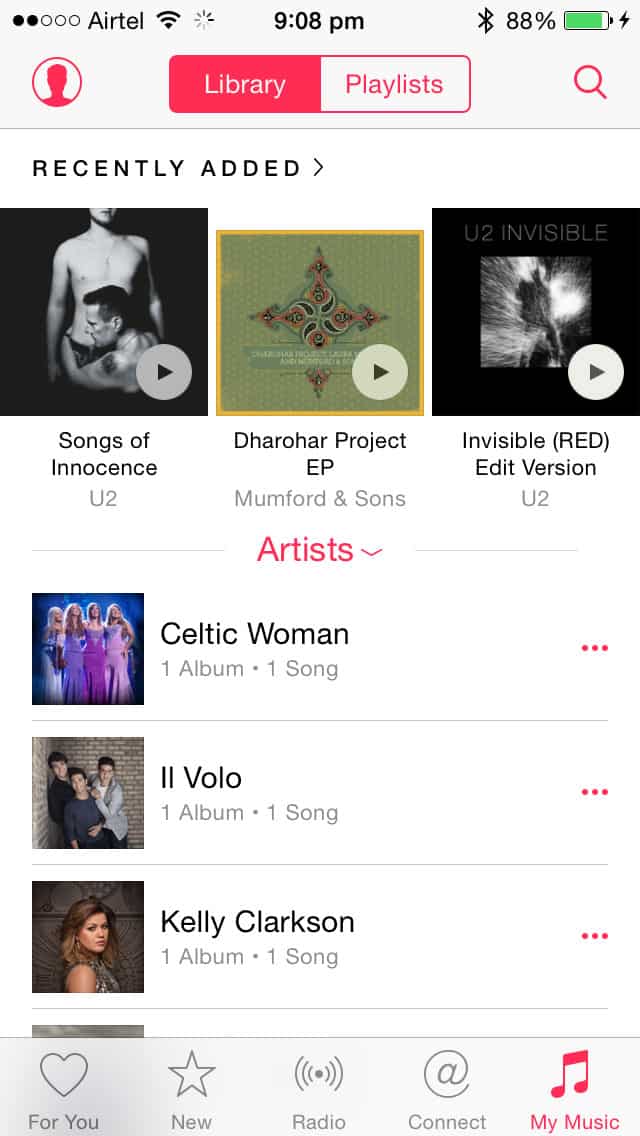This screenshot has width=640, height=1136.
Task: Expand the Artists sort dropdown
Action: pos(319,550)
